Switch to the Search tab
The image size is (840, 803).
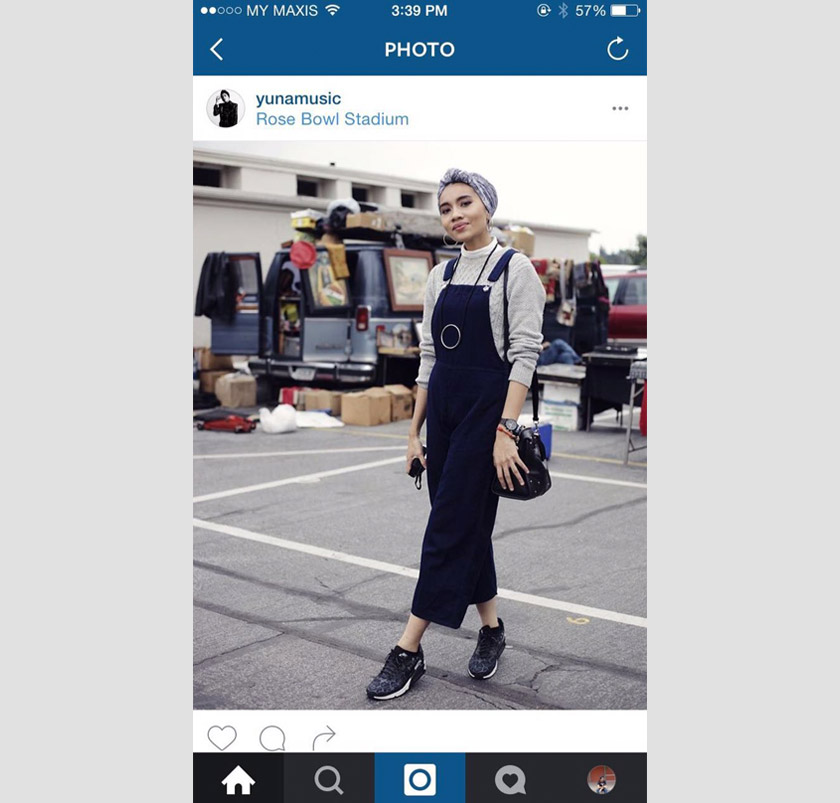[329, 779]
